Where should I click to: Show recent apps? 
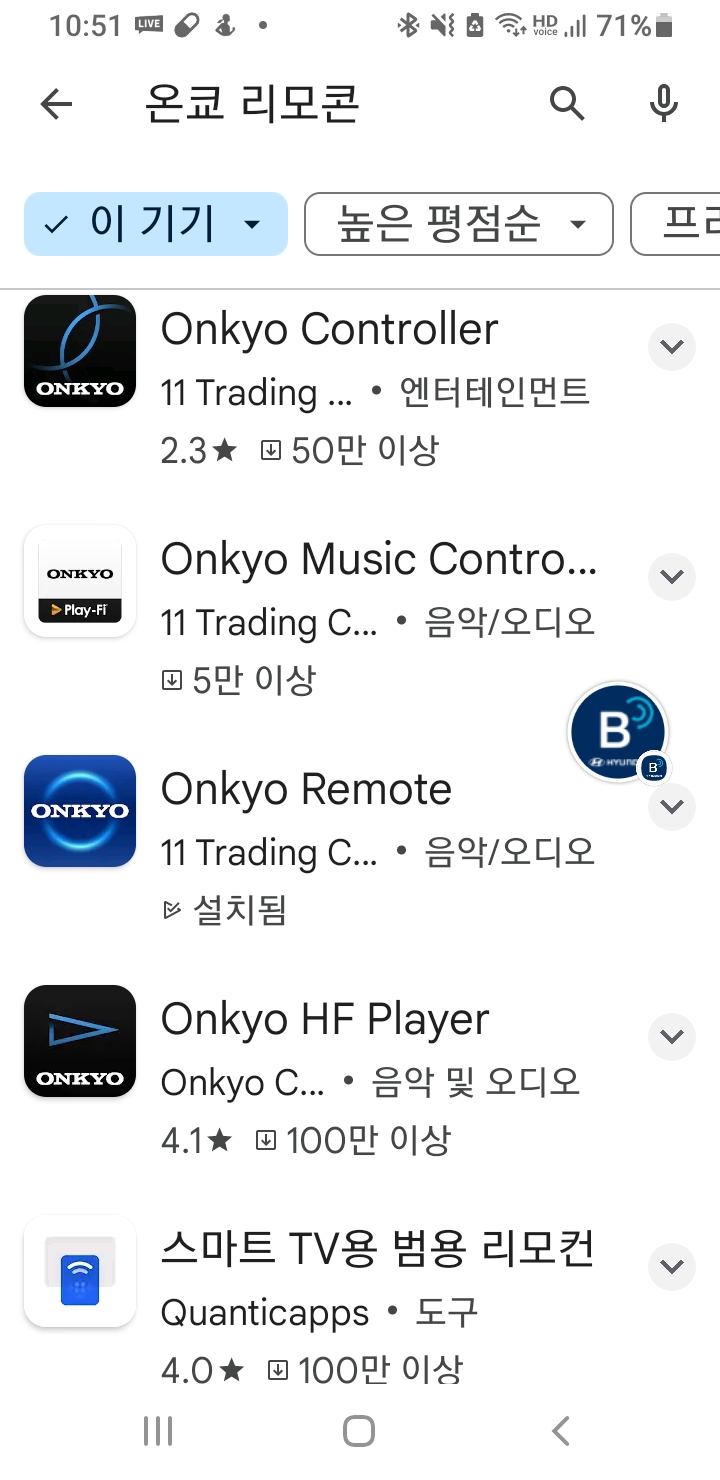point(158,1431)
